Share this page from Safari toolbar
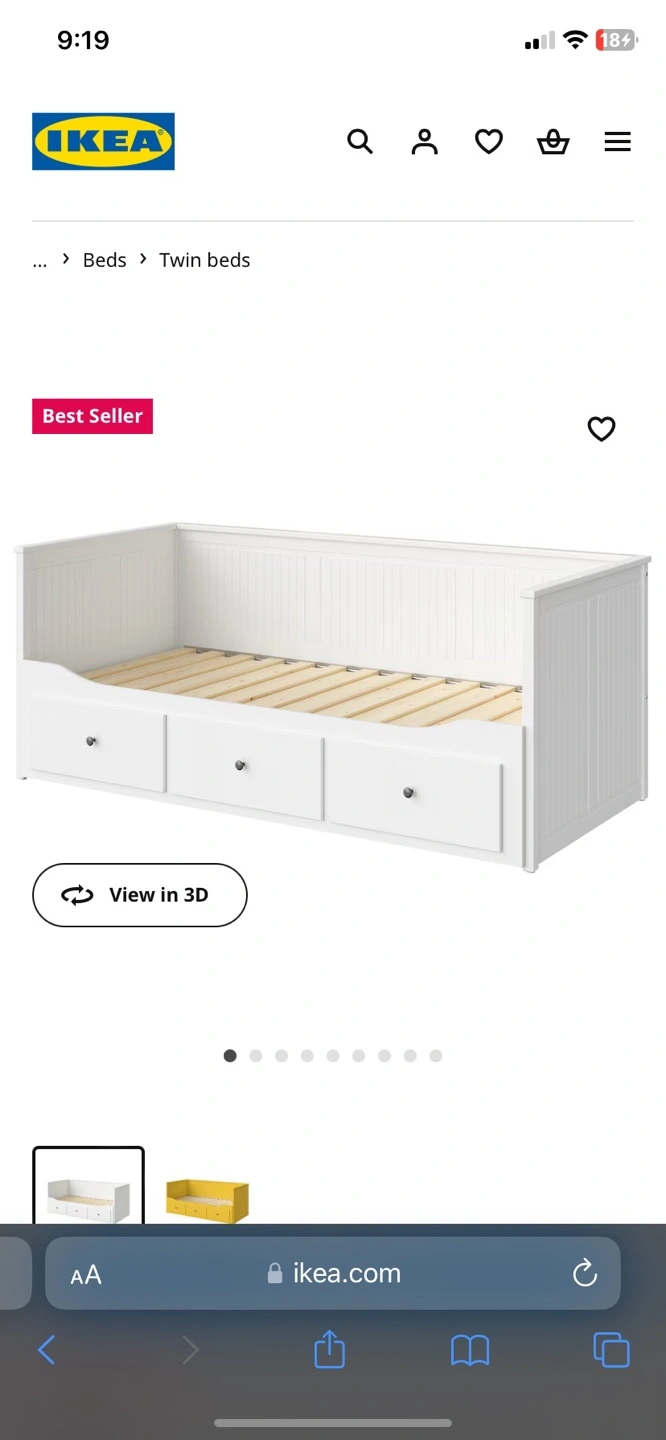 329,1351
